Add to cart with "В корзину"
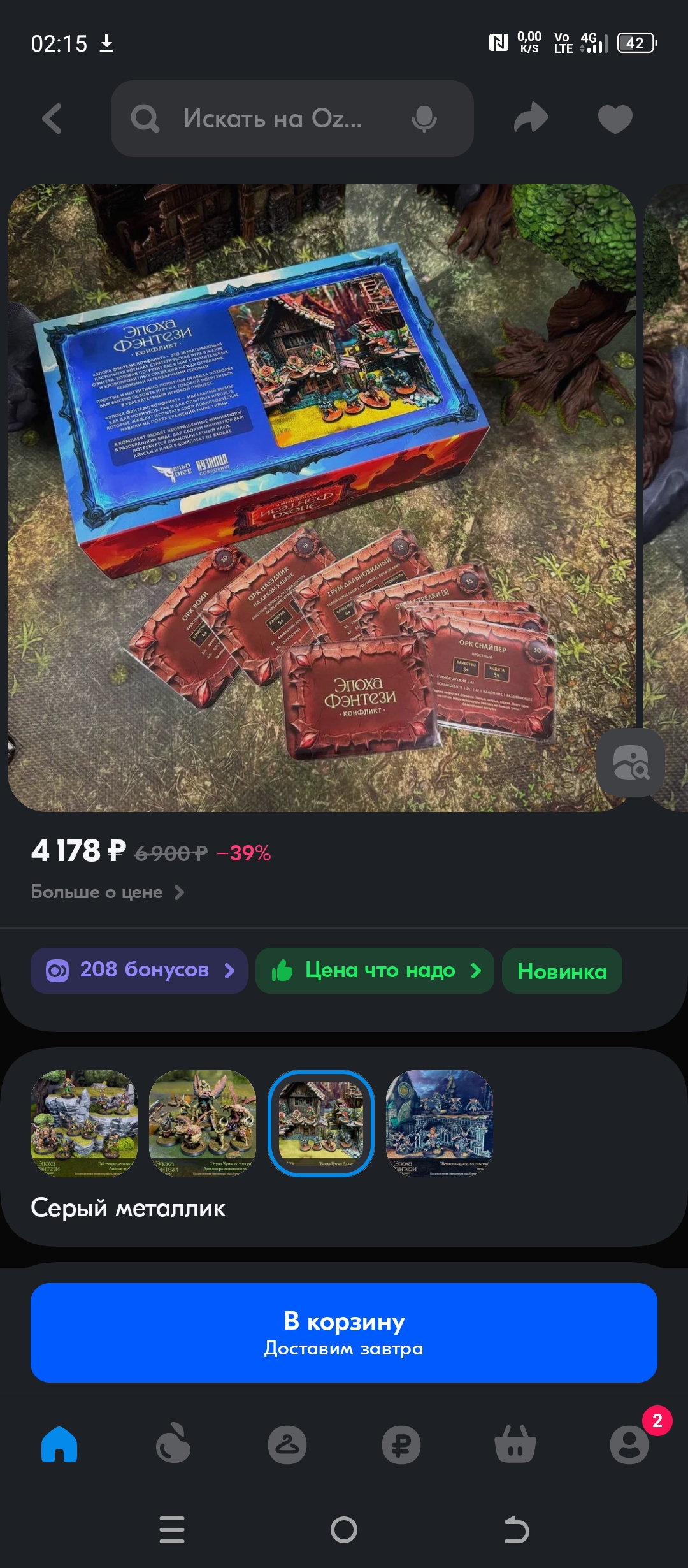688x1568 pixels. coord(344,1332)
